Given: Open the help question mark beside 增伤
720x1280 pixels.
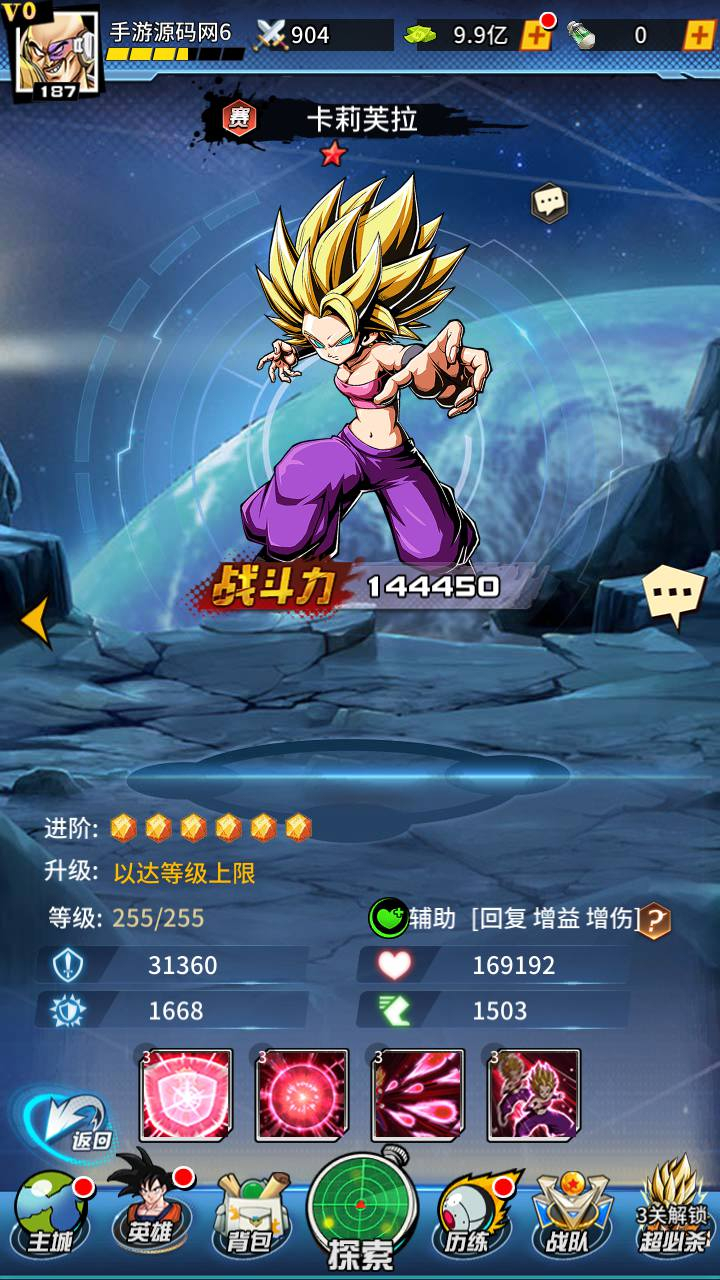Looking at the screenshot, I should (x=654, y=919).
